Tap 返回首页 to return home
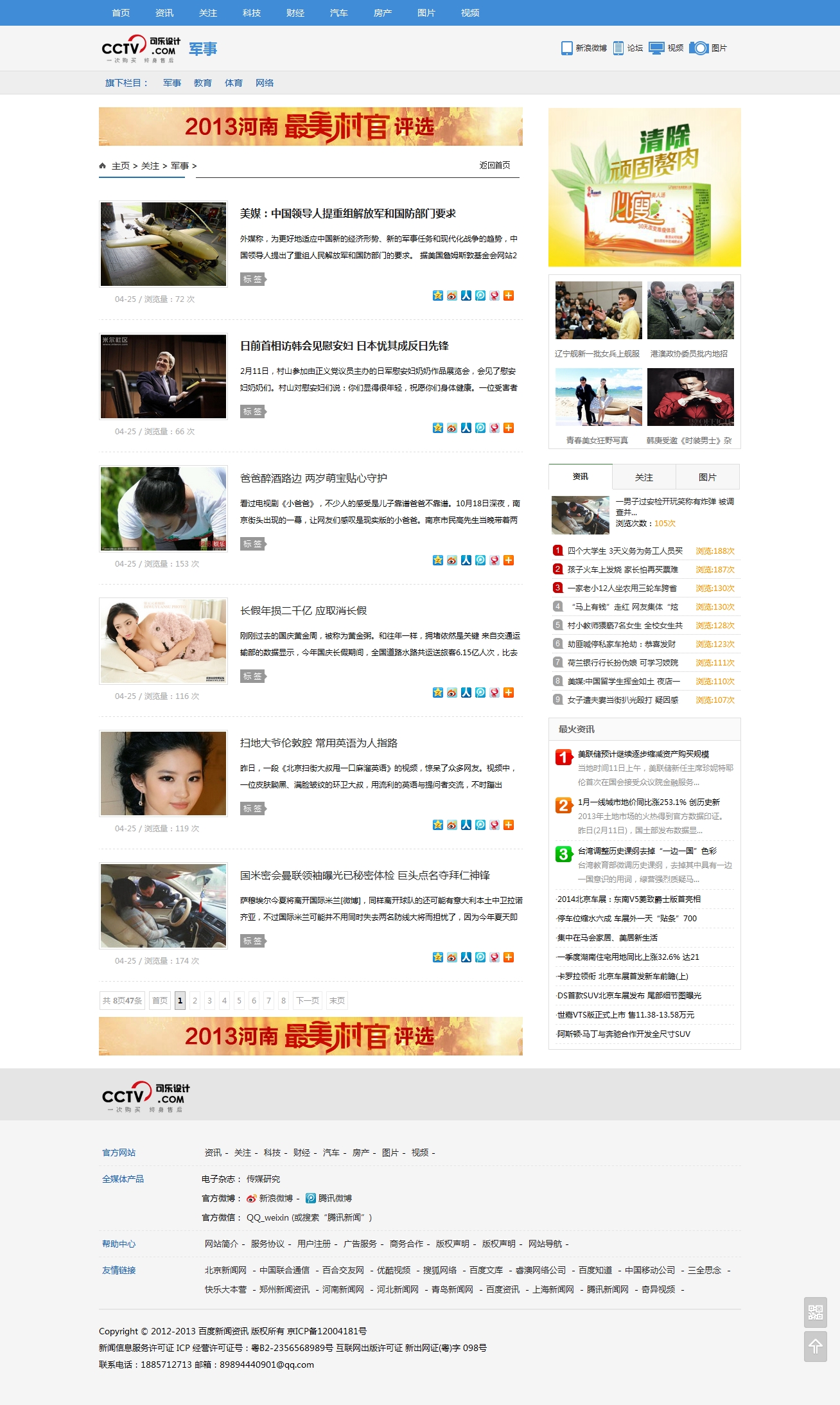Screen dimensions: 840x1405 point(494,165)
